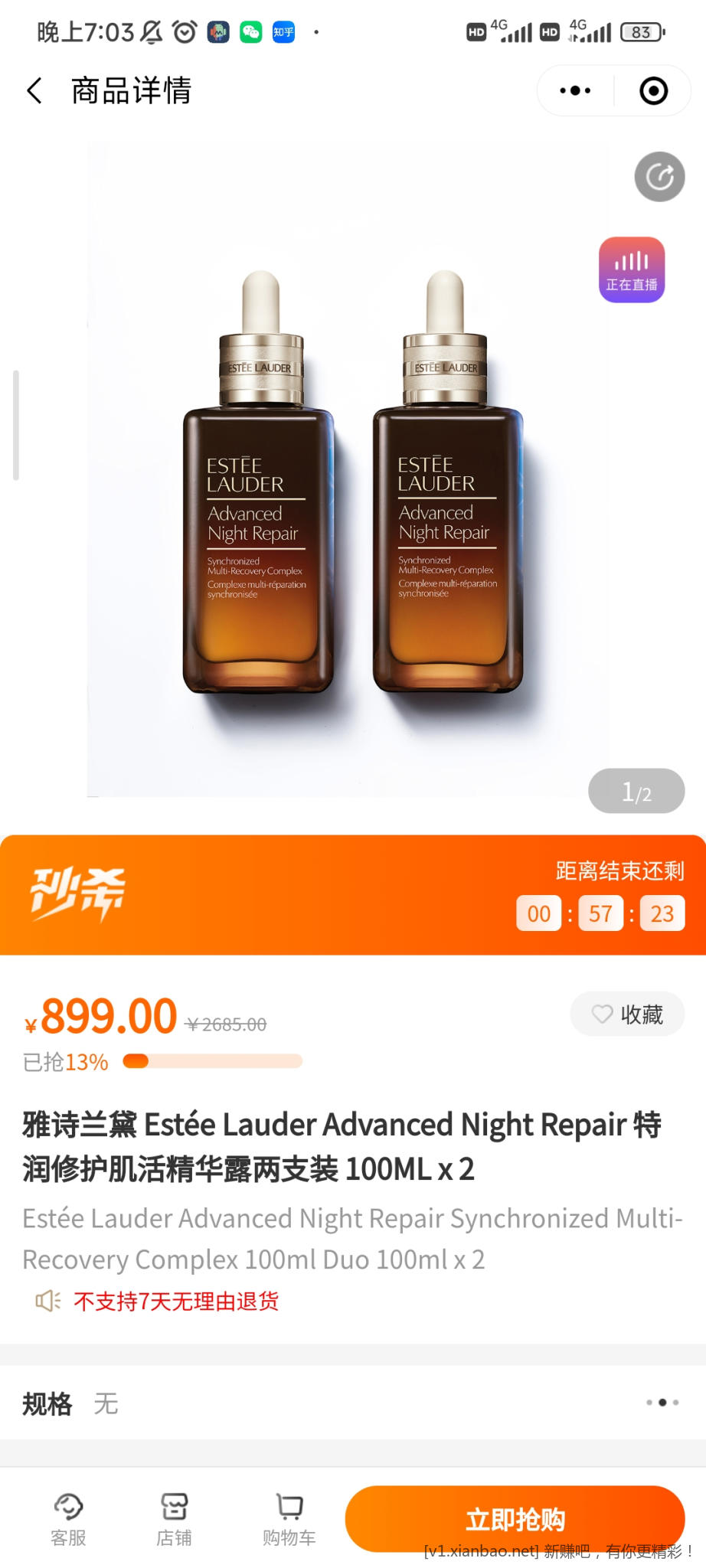Tap 立即抢购 to buy now
The image size is (706, 1568).
(515, 1519)
